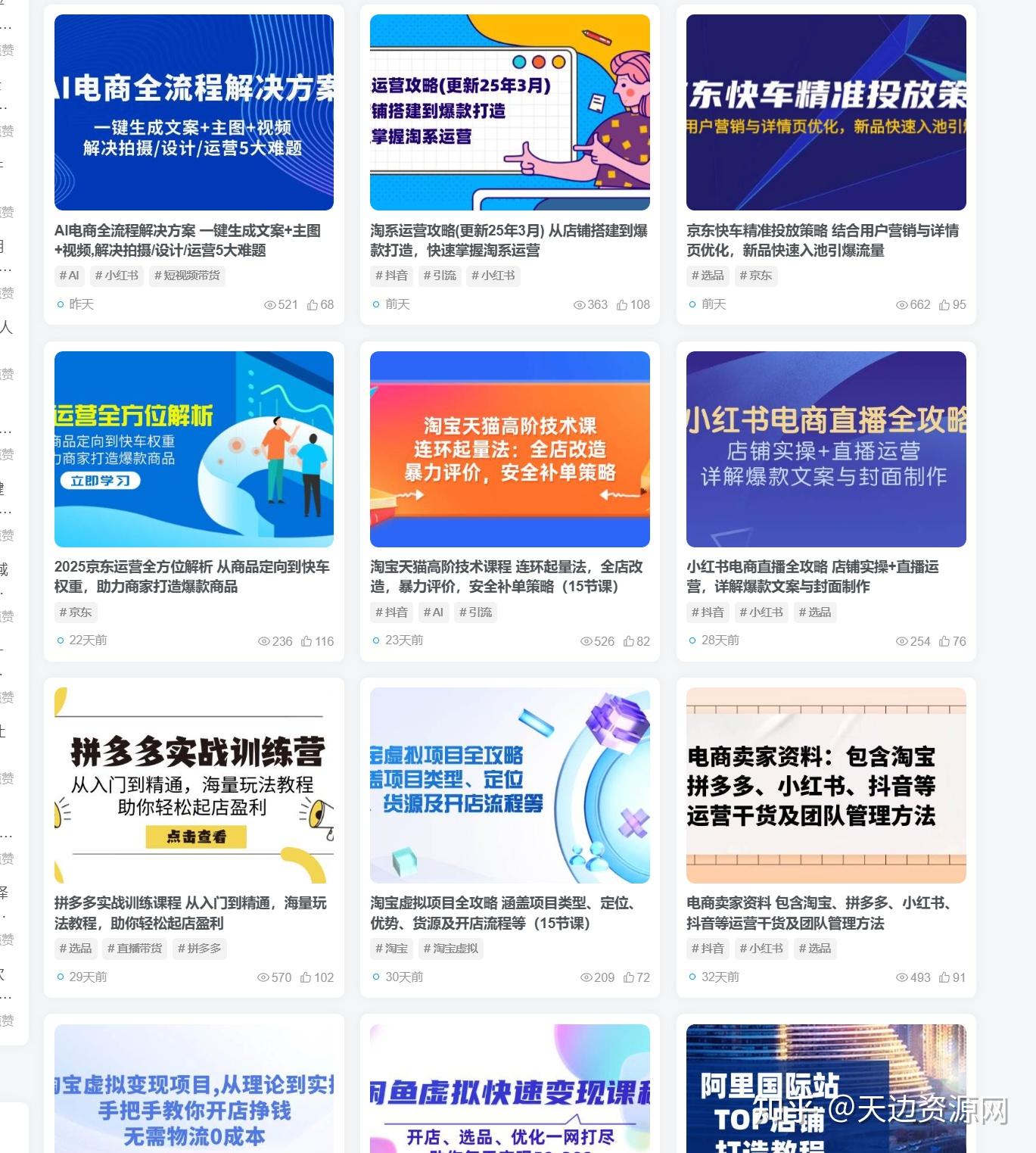The image size is (1036, 1153).
Task: Open the 电商卖家资料 card
Action: tap(826, 785)
